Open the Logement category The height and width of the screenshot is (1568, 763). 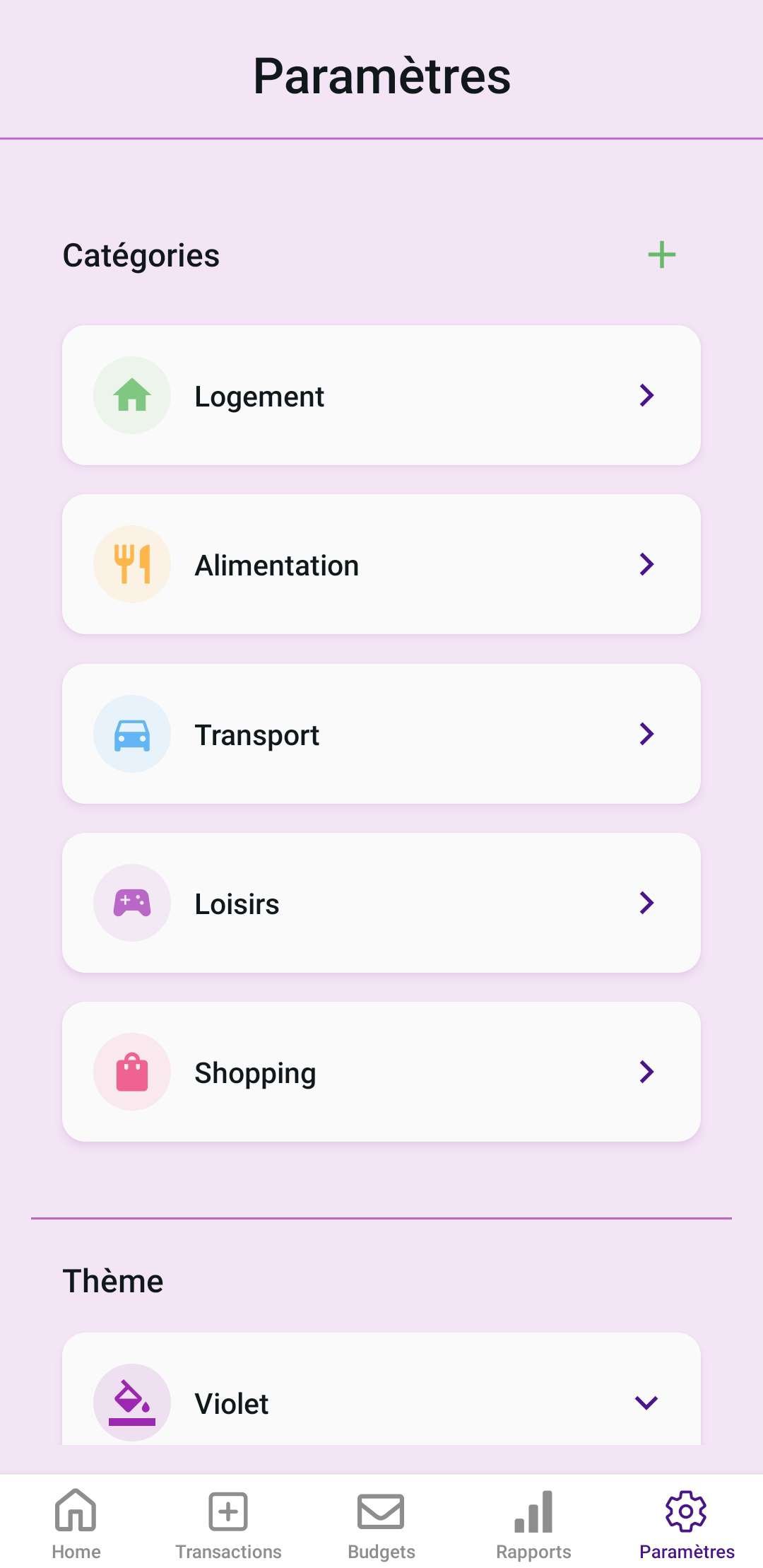(381, 395)
